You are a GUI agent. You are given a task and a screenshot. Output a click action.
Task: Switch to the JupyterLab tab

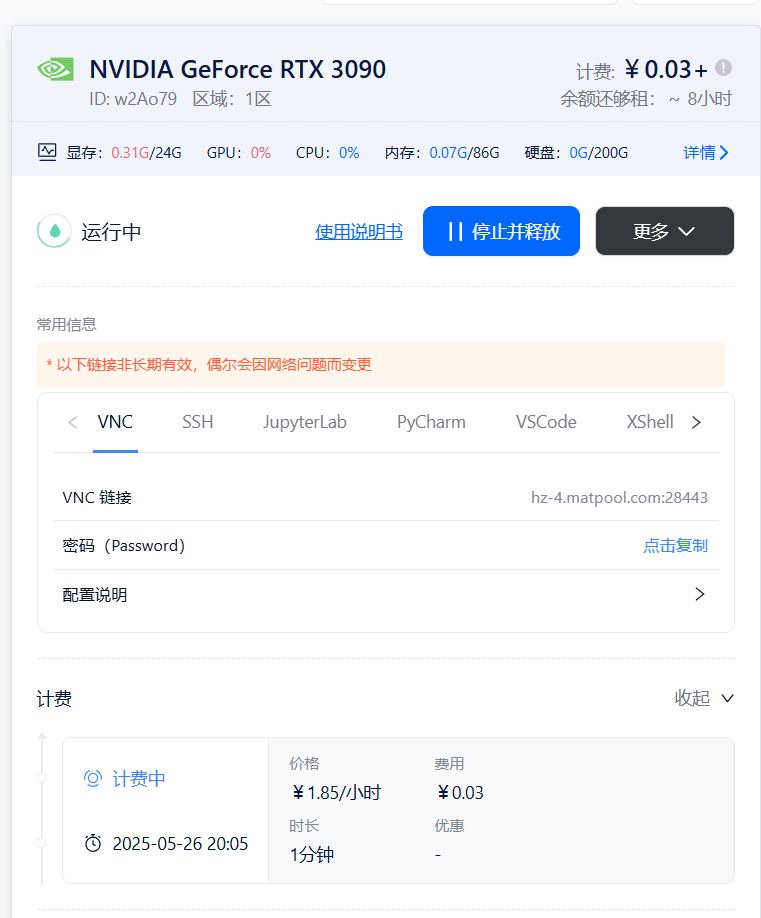coord(304,422)
